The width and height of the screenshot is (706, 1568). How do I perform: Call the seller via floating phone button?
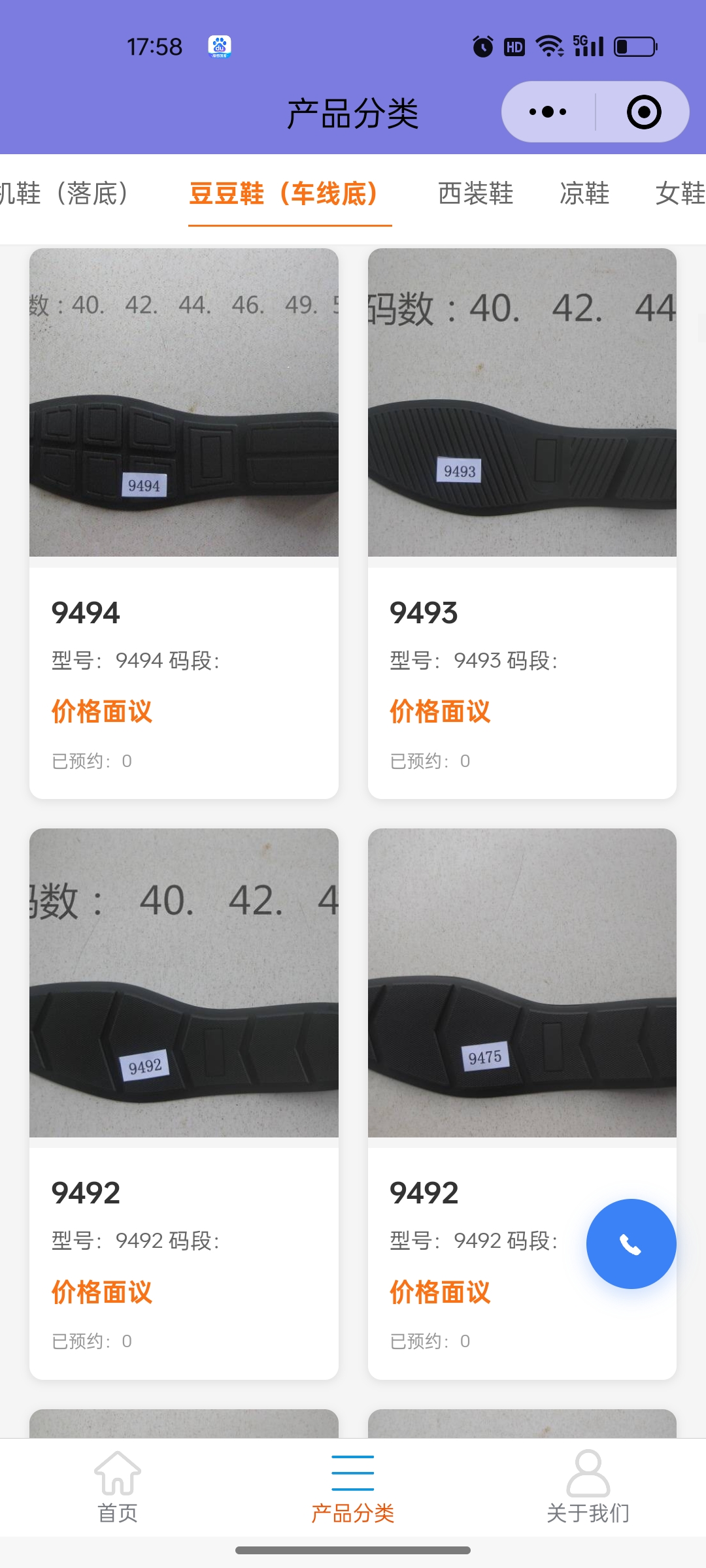[x=631, y=1244]
